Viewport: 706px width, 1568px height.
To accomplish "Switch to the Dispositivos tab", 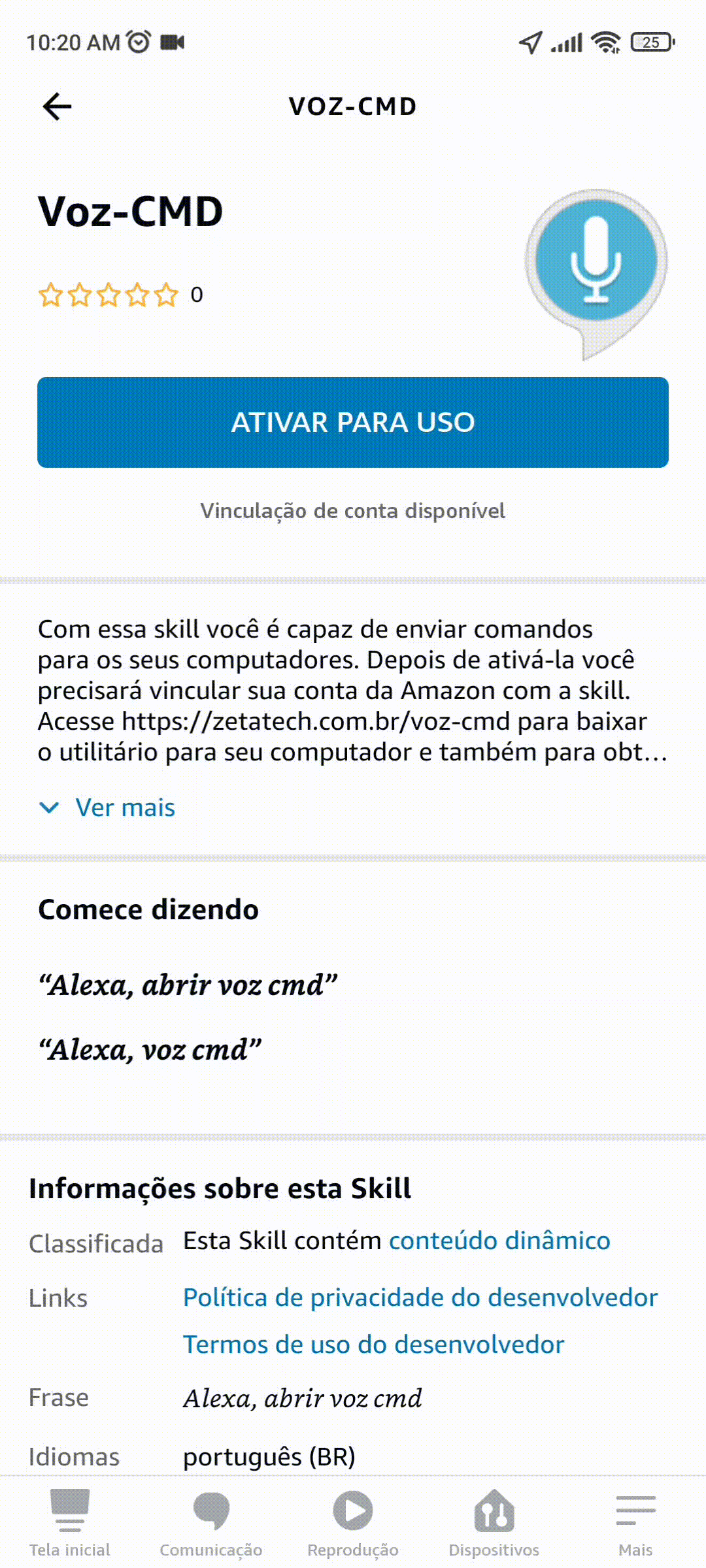I will (494, 1524).
